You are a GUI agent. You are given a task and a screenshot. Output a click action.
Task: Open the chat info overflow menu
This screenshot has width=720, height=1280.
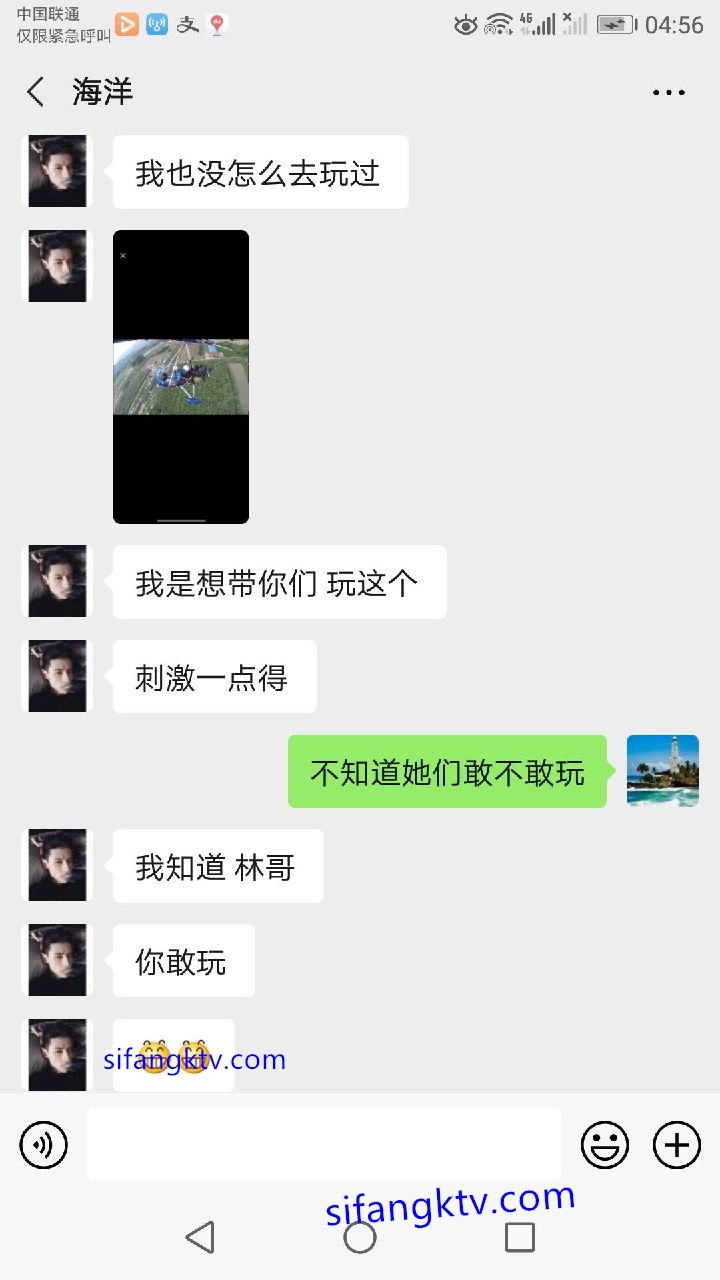coord(668,93)
